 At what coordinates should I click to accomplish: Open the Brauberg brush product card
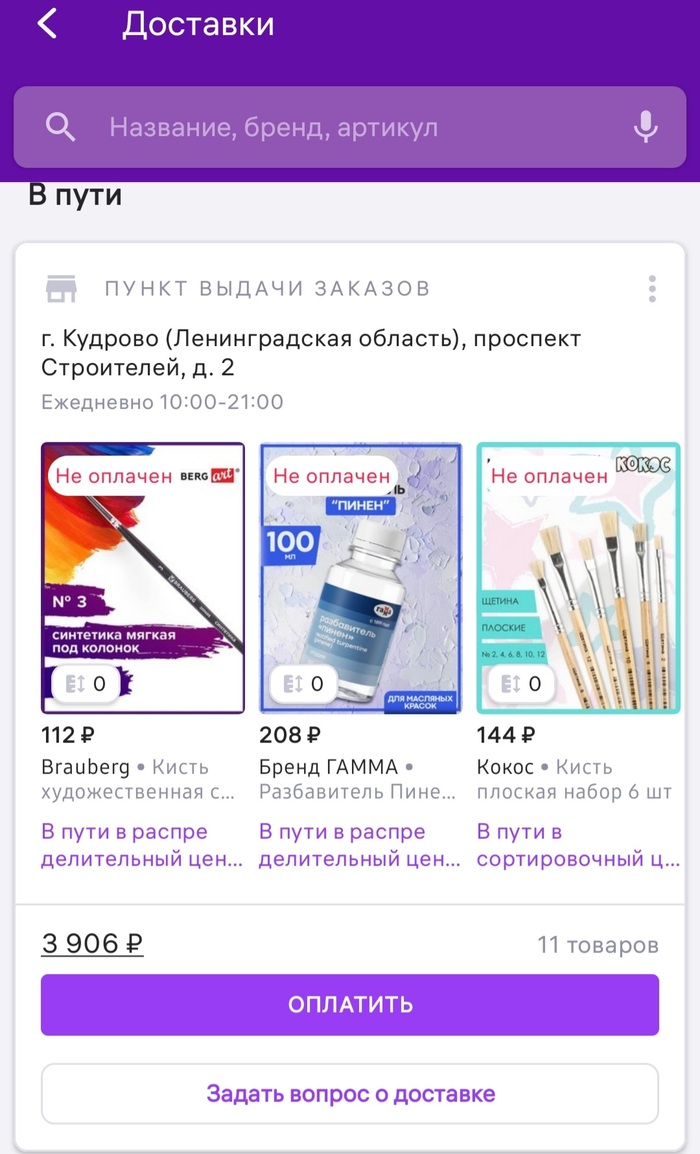(x=143, y=578)
